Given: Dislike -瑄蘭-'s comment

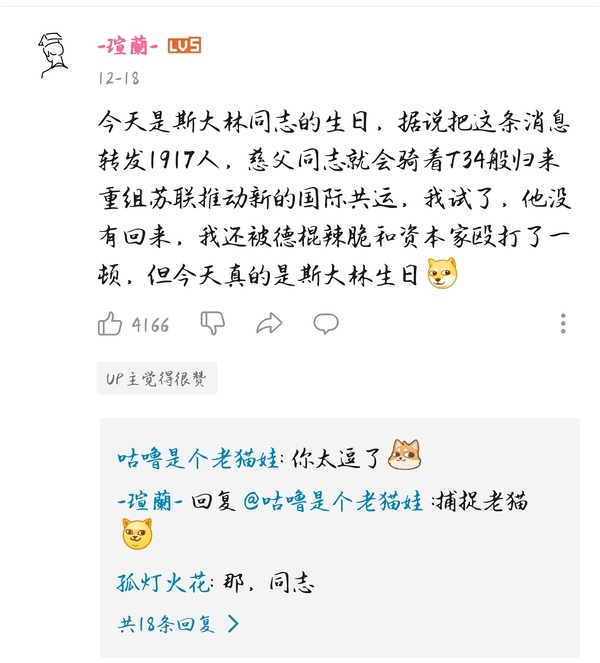Looking at the screenshot, I should click(x=213, y=323).
